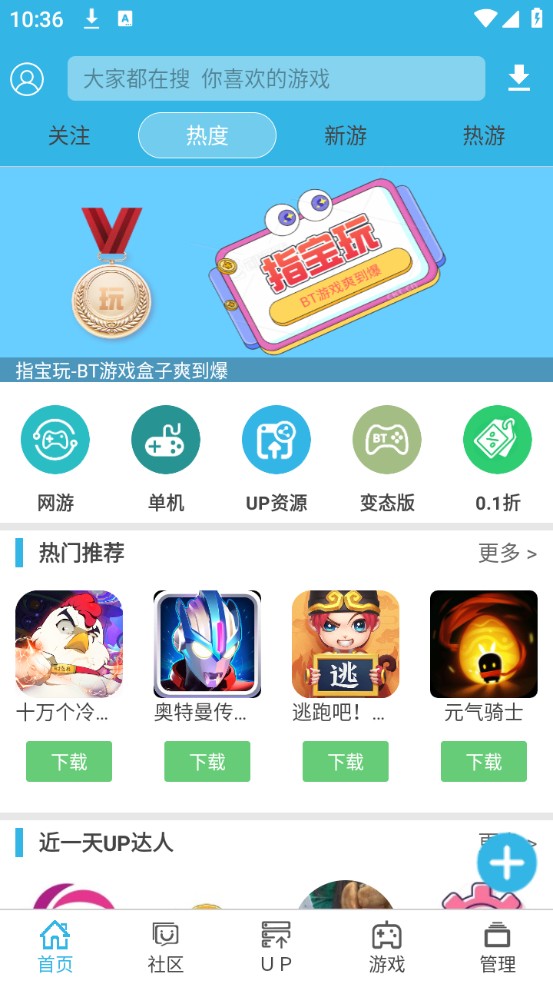Open the UP资源 category
Image resolution: width=553 pixels, height=984 pixels.
point(276,459)
